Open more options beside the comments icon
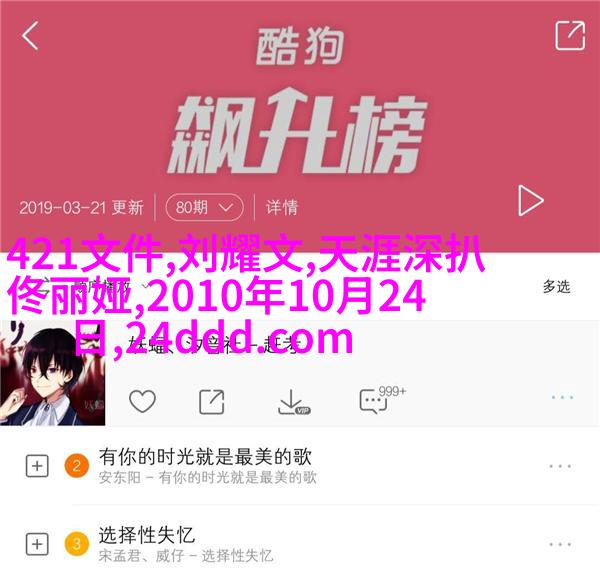The width and height of the screenshot is (600, 581). (561, 399)
